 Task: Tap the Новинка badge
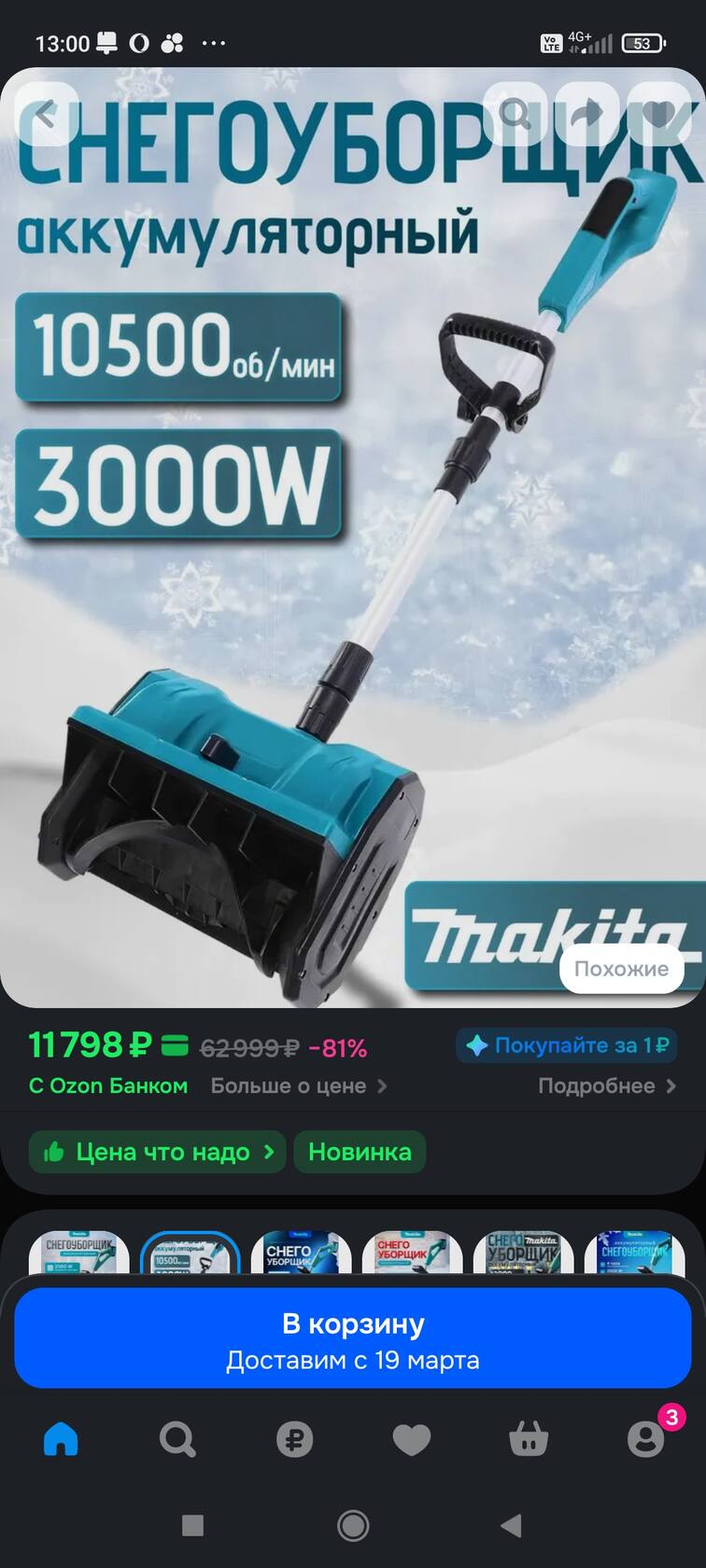360,1152
